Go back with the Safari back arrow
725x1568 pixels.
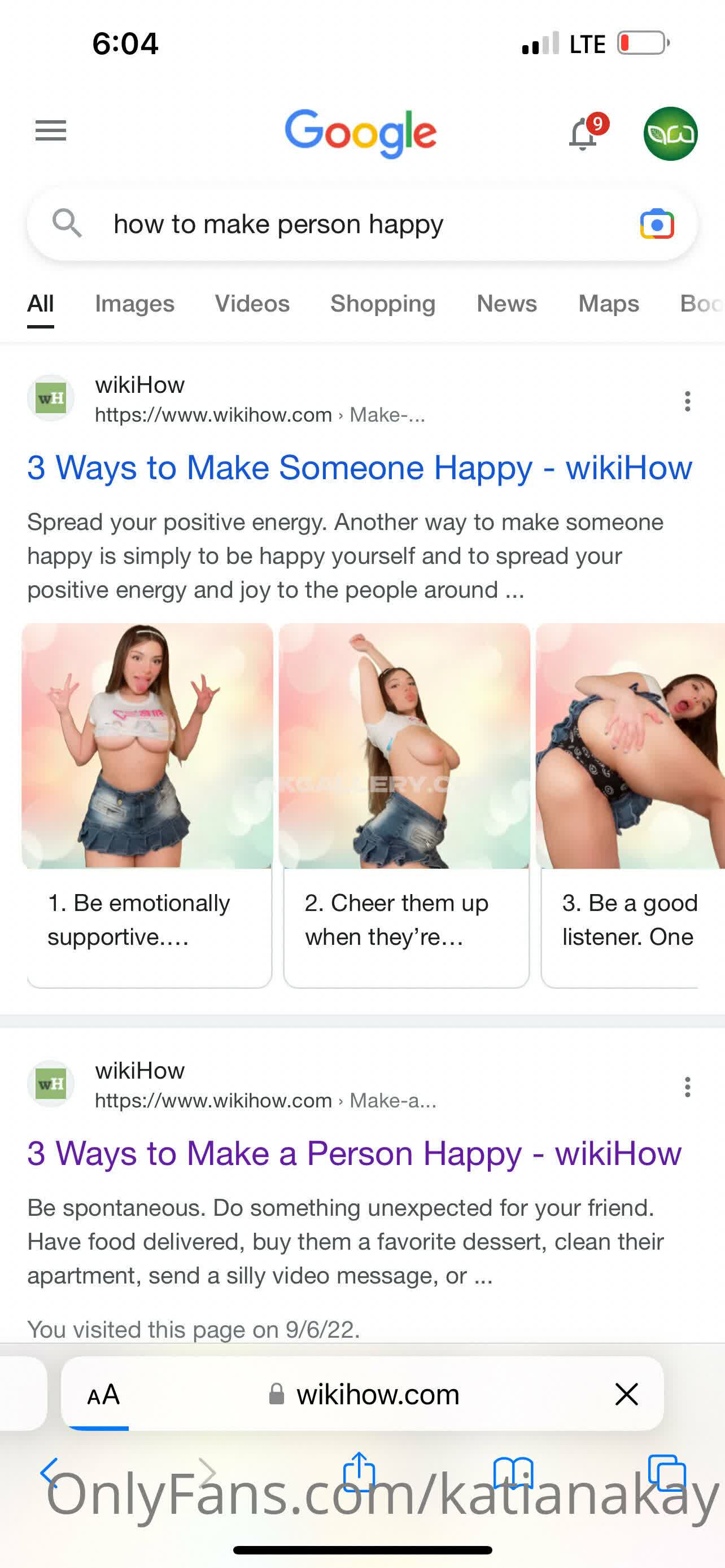[x=50, y=1473]
